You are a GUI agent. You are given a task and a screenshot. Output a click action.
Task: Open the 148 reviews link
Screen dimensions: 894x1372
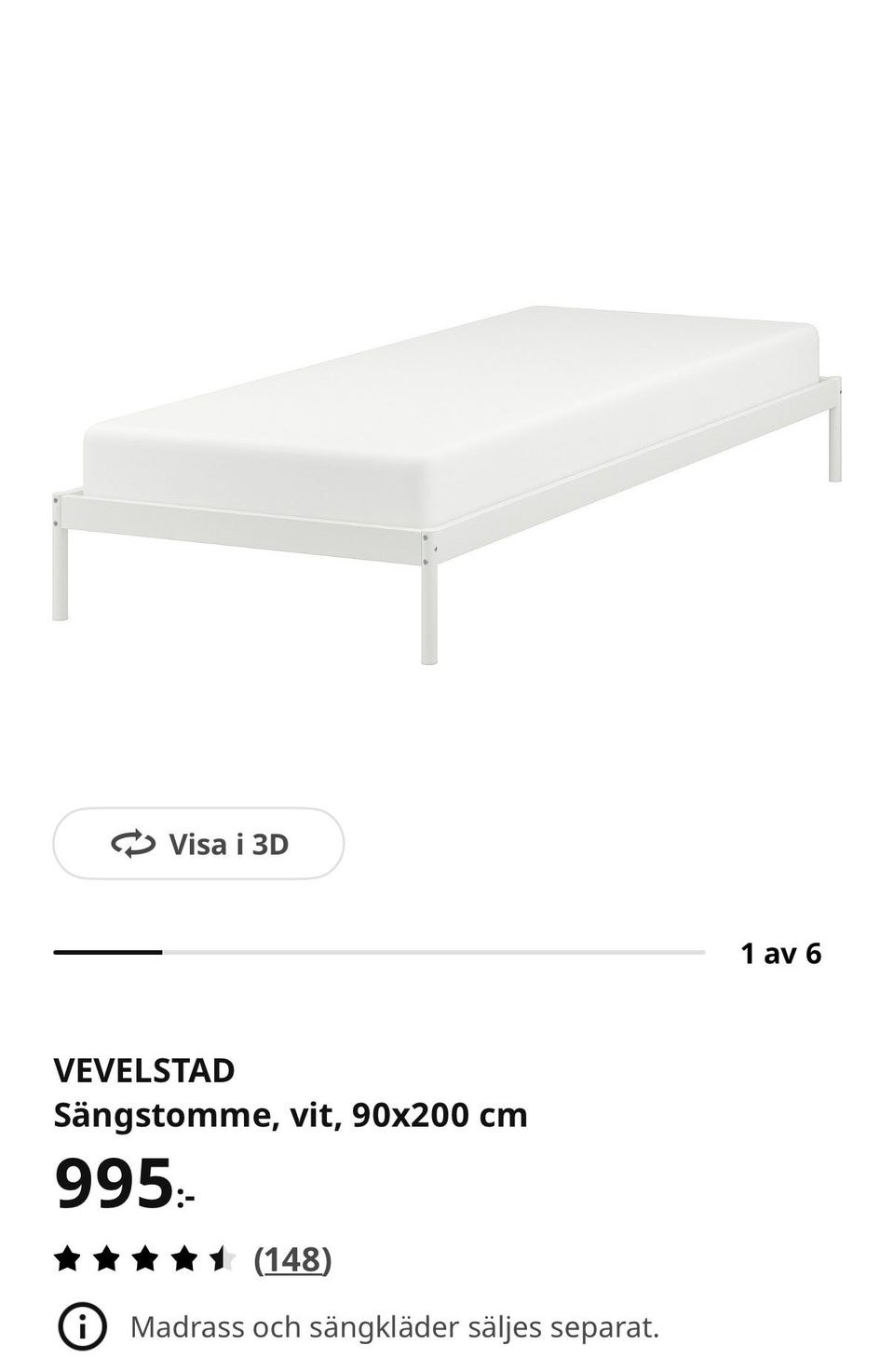click(292, 1260)
